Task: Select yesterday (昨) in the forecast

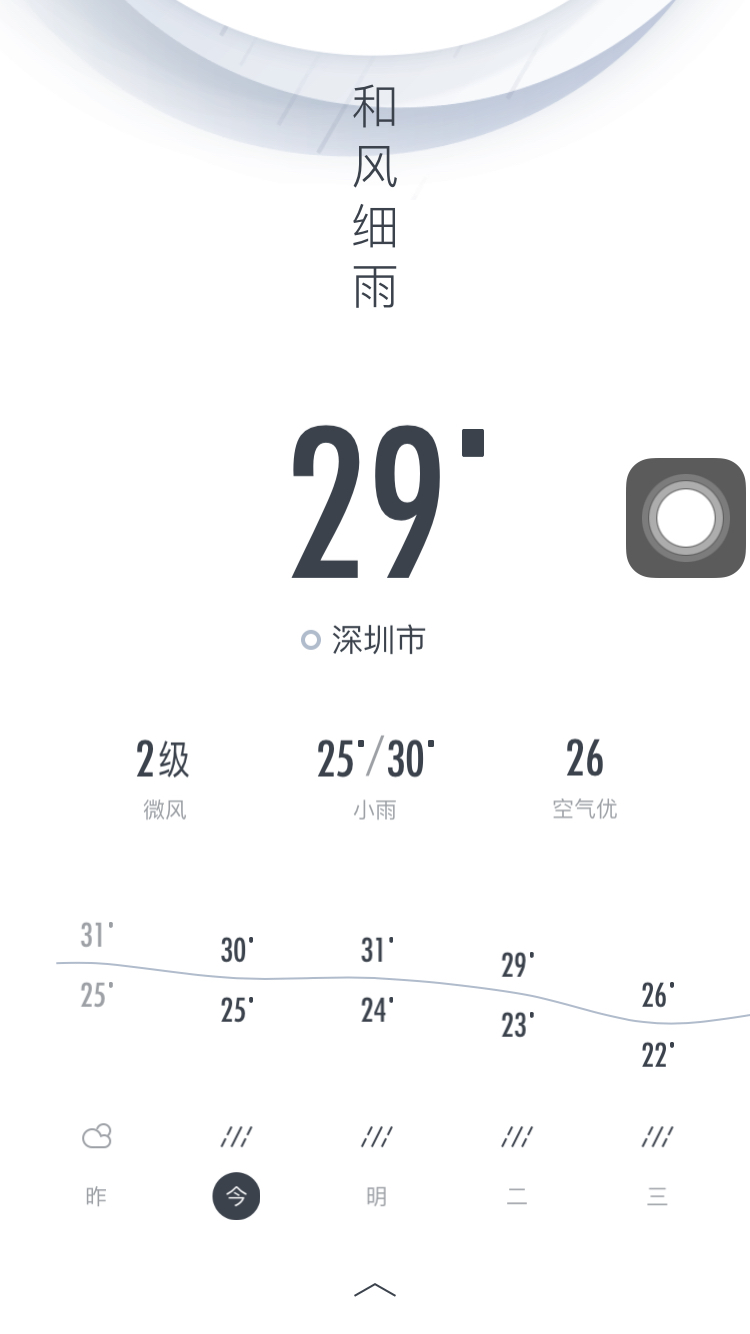Action: 96,1196
